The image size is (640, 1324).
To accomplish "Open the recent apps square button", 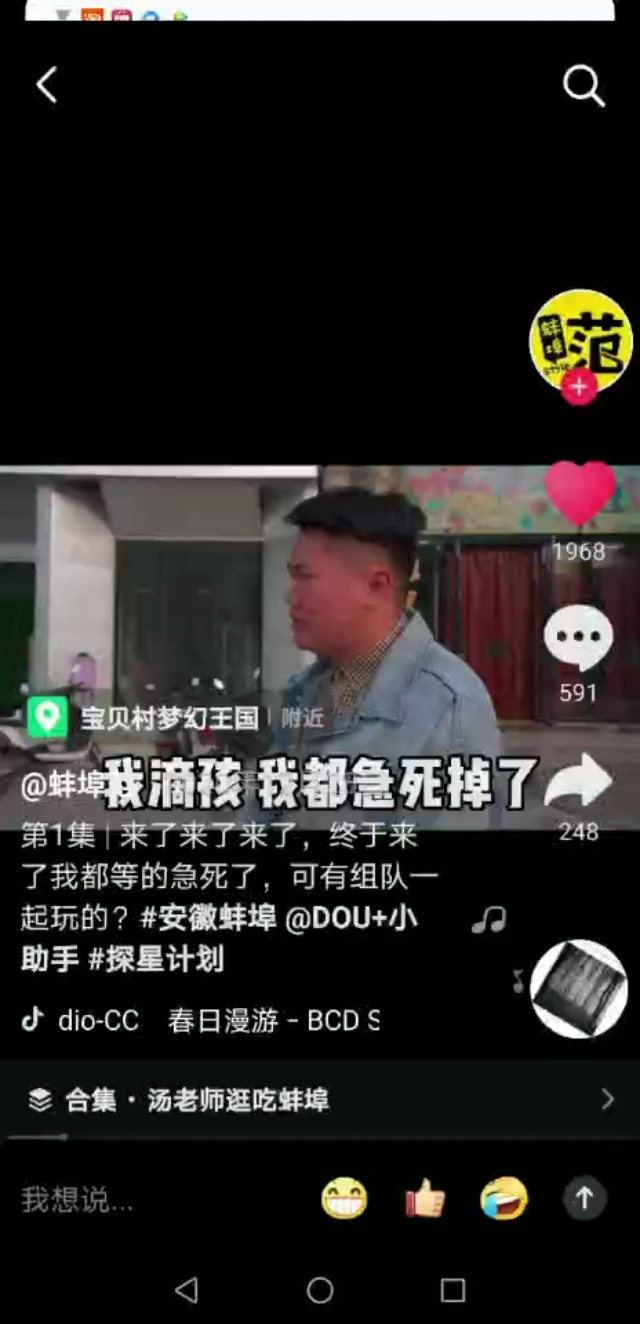I will (x=453, y=1290).
